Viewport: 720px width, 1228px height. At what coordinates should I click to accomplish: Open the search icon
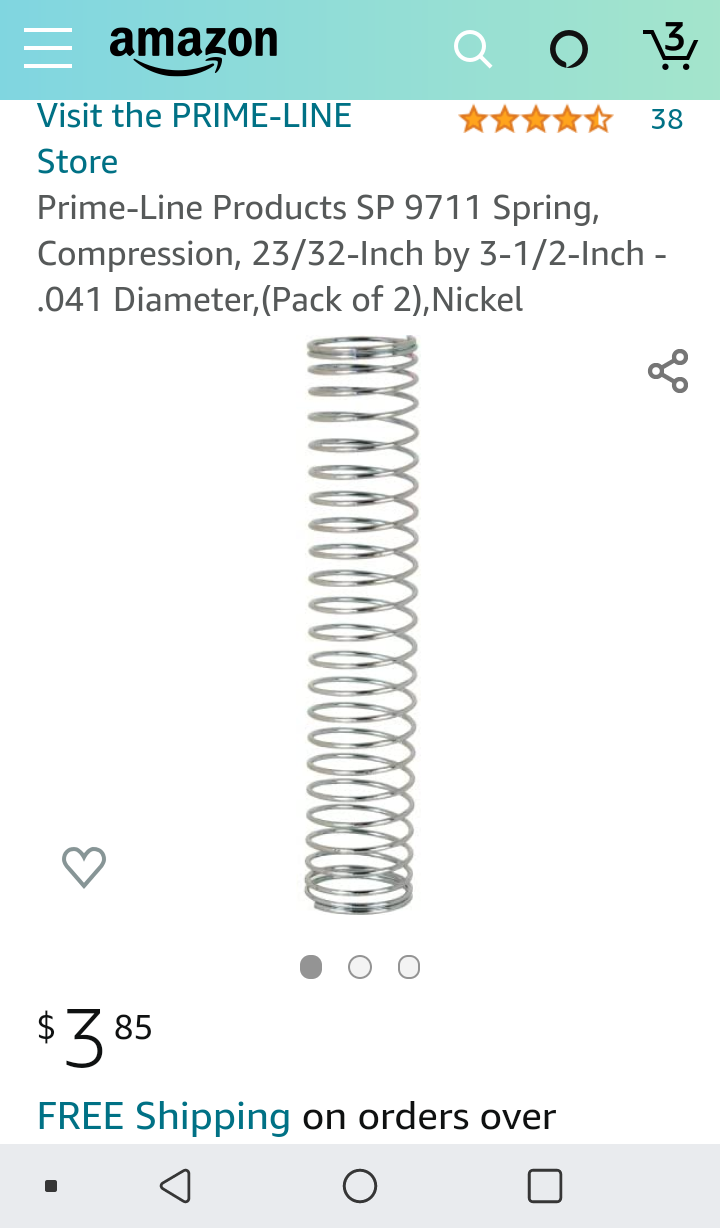pyautogui.click(x=472, y=48)
